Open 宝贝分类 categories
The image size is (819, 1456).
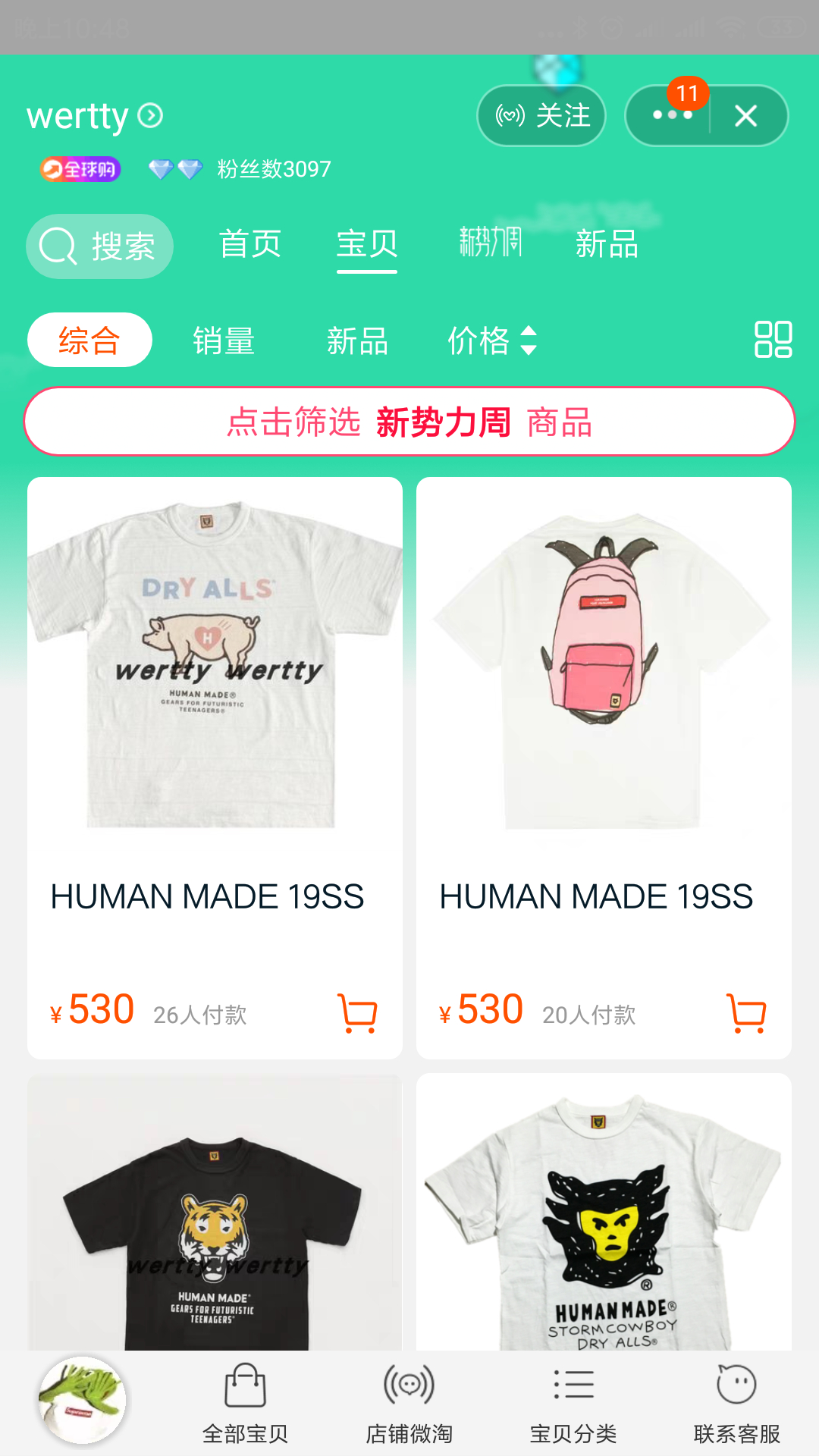pos(573,1403)
